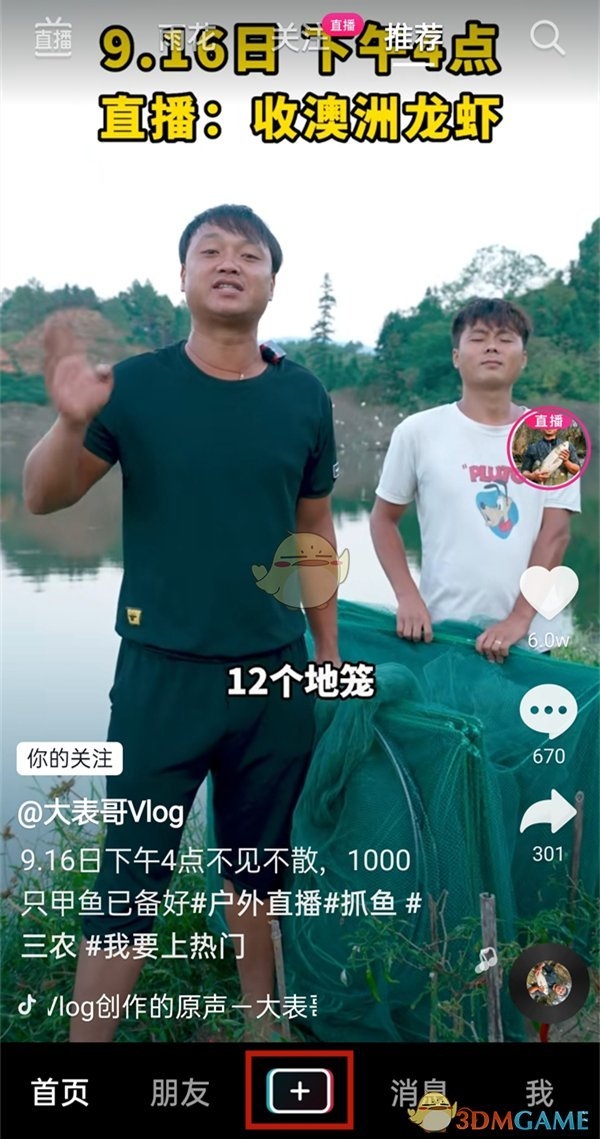Open the live TV icon in the top bar

[53, 38]
